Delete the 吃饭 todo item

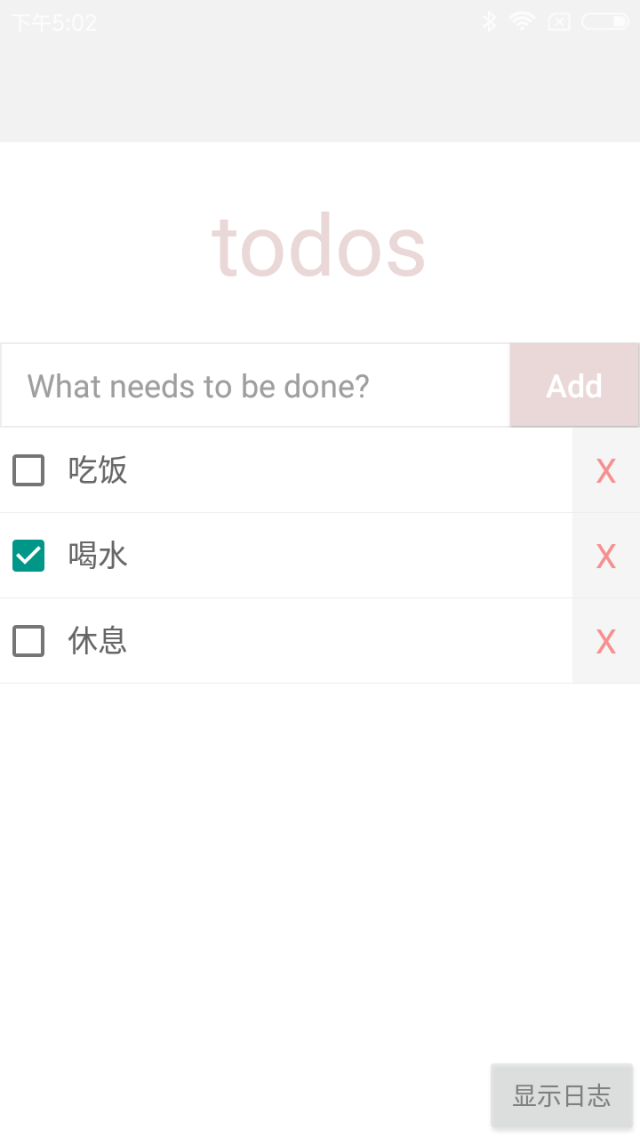click(x=605, y=471)
